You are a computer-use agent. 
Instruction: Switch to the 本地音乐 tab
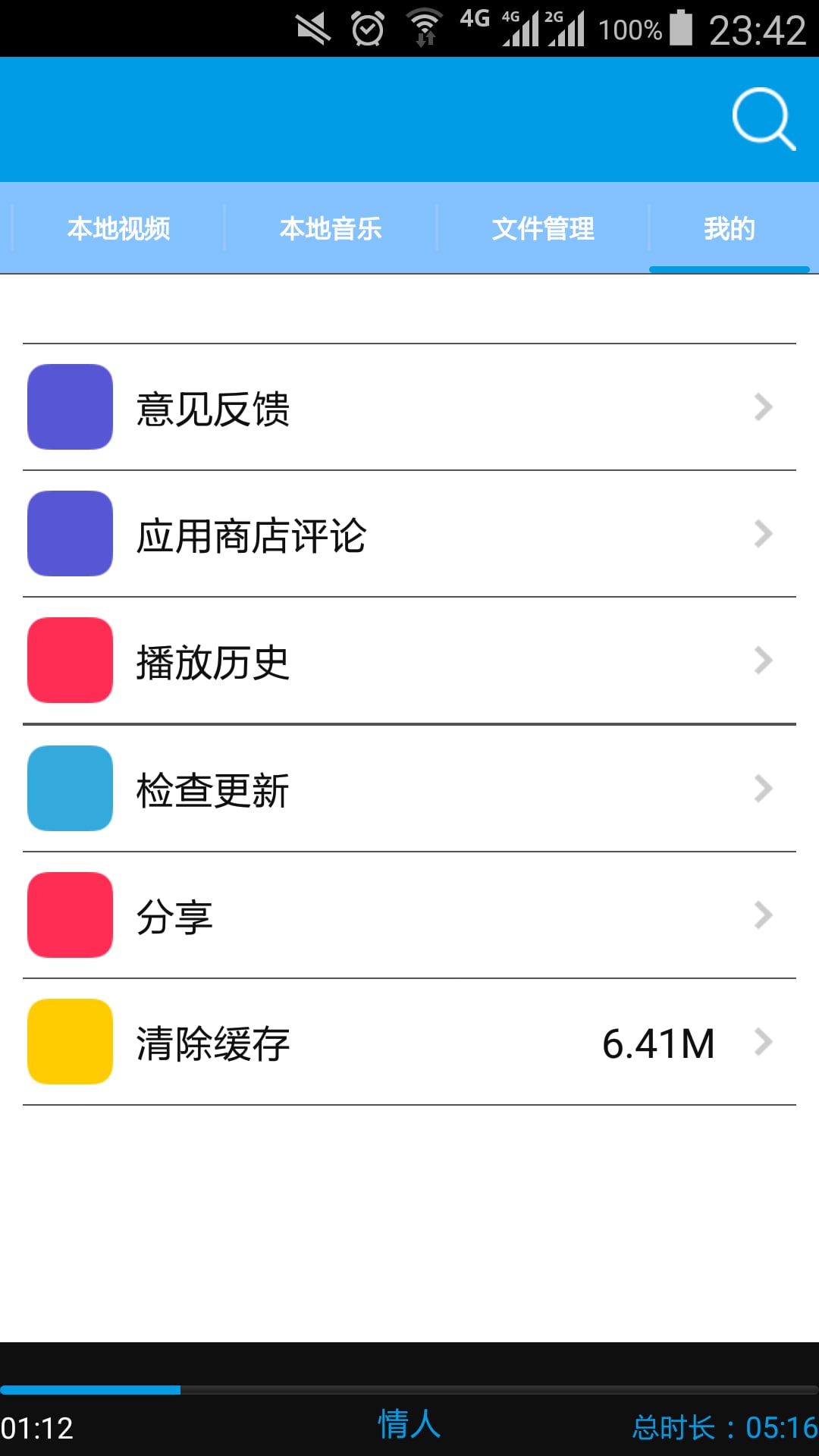tap(331, 227)
